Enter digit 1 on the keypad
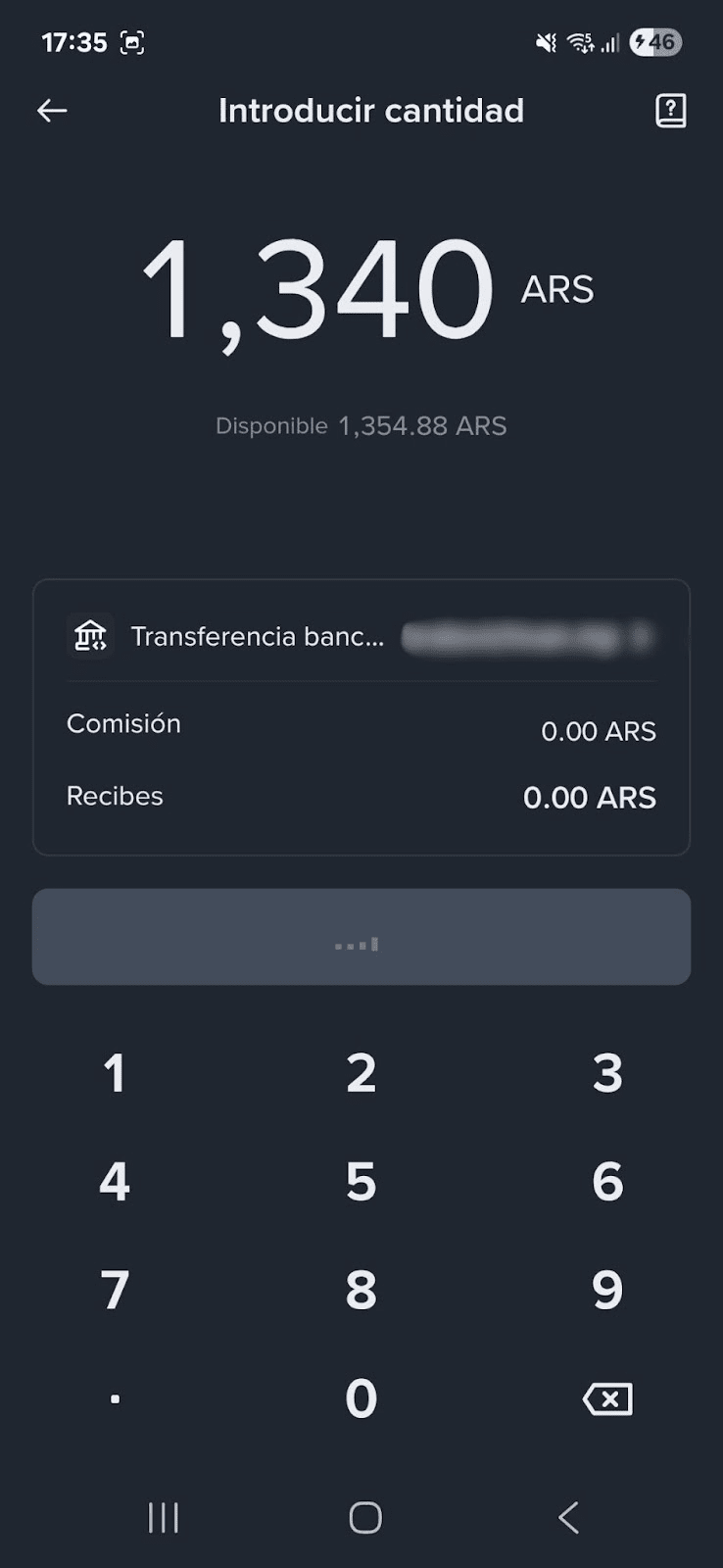Viewport: 723px width, 1568px height. coord(115,1073)
